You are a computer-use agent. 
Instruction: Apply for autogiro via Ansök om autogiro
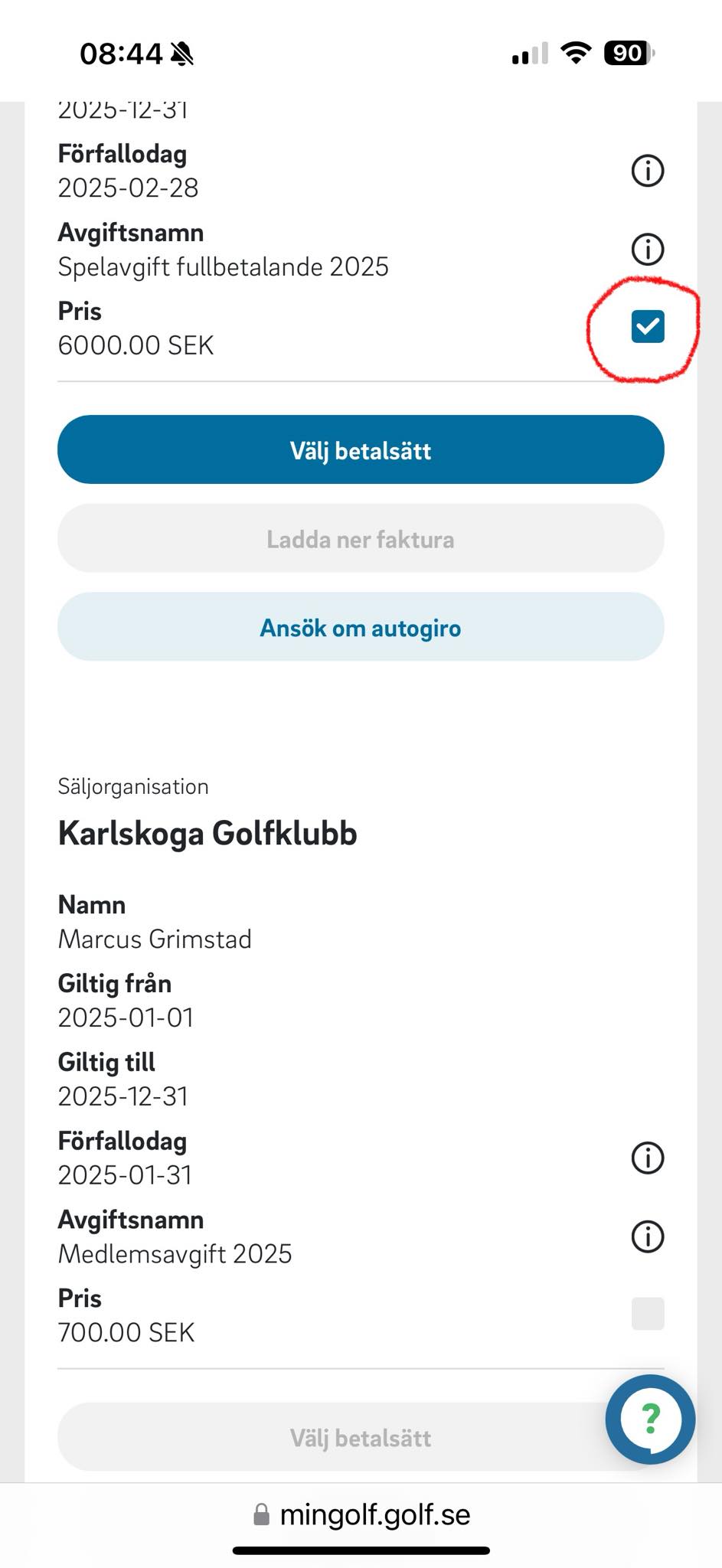(x=361, y=627)
